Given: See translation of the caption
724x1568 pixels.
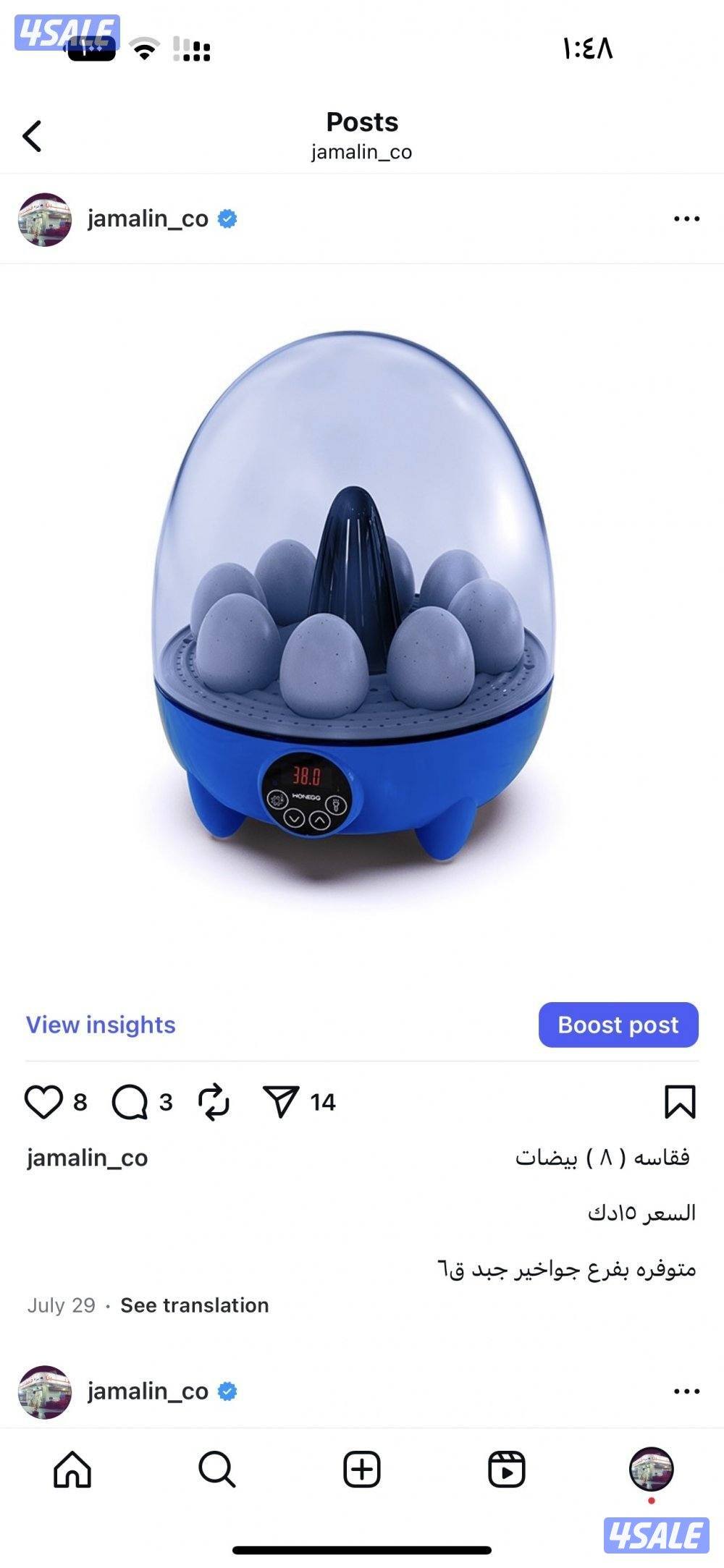Looking at the screenshot, I should [194, 1305].
